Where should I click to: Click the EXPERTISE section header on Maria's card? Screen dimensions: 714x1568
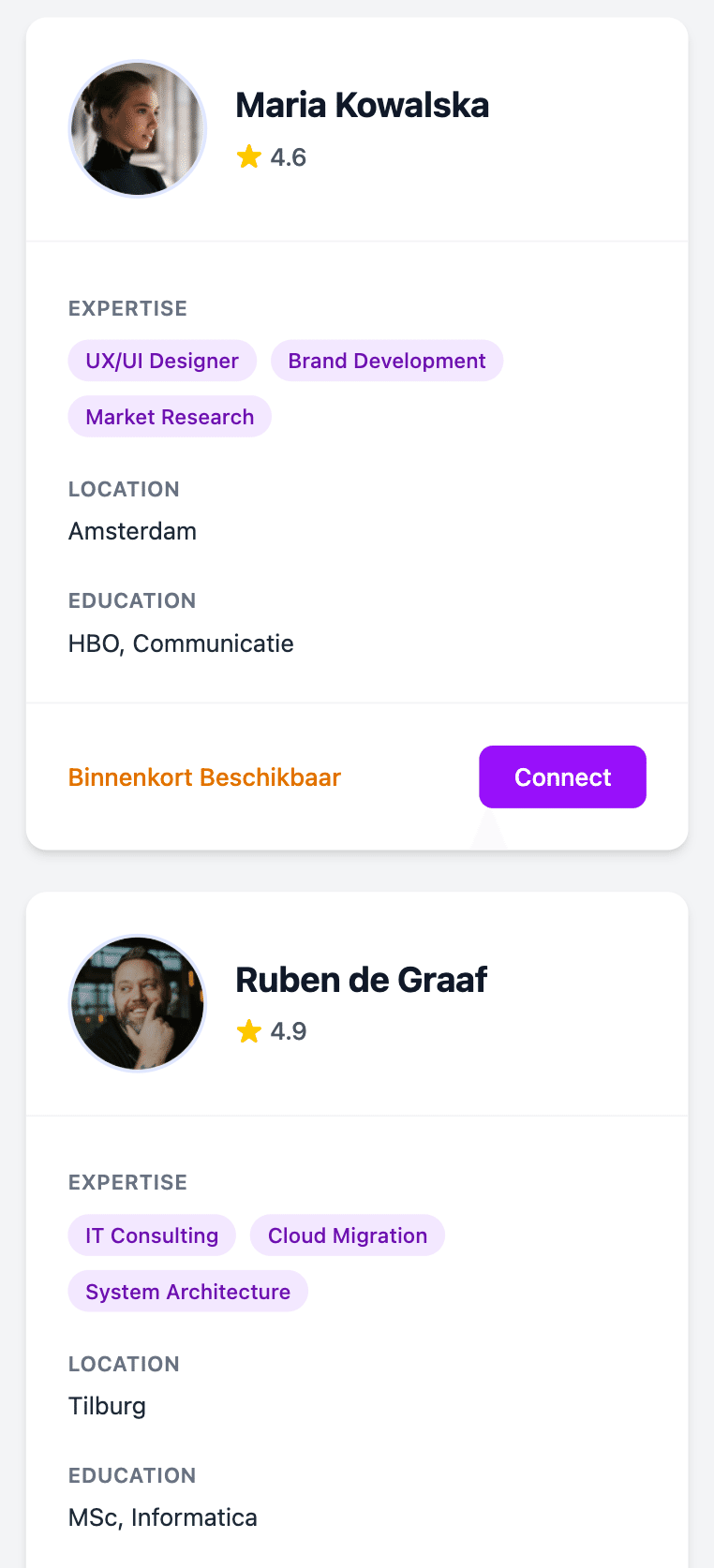pos(127,308)
